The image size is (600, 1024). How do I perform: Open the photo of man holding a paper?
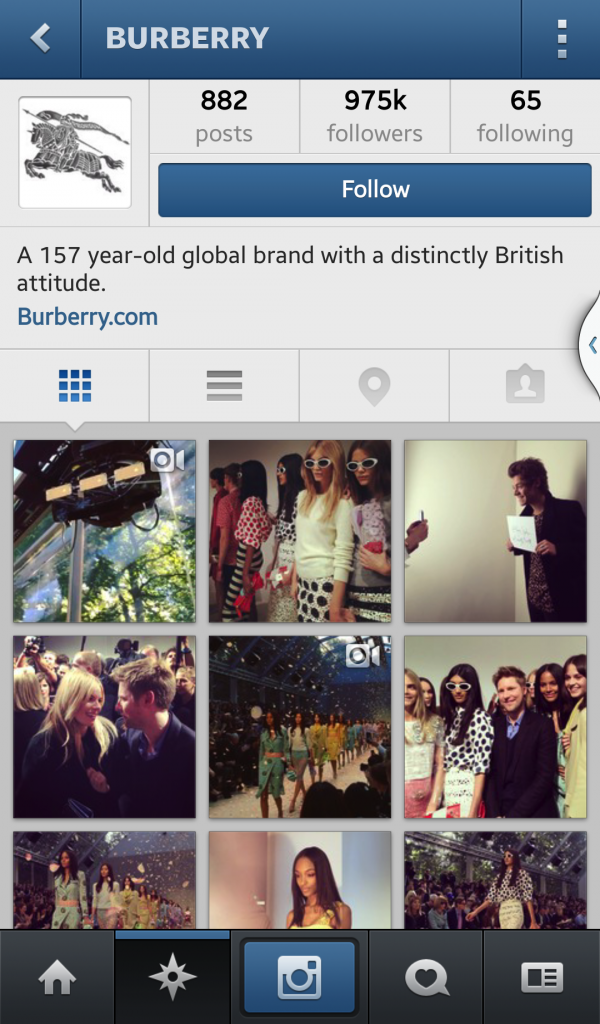pos(495,531)
